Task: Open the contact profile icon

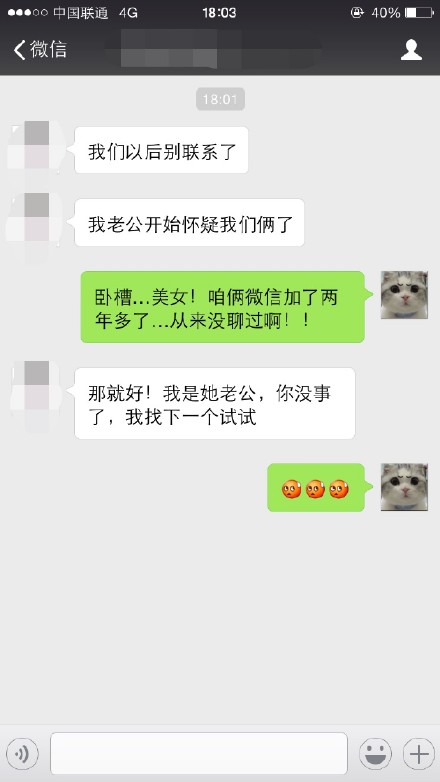Action: click(411, 50)
